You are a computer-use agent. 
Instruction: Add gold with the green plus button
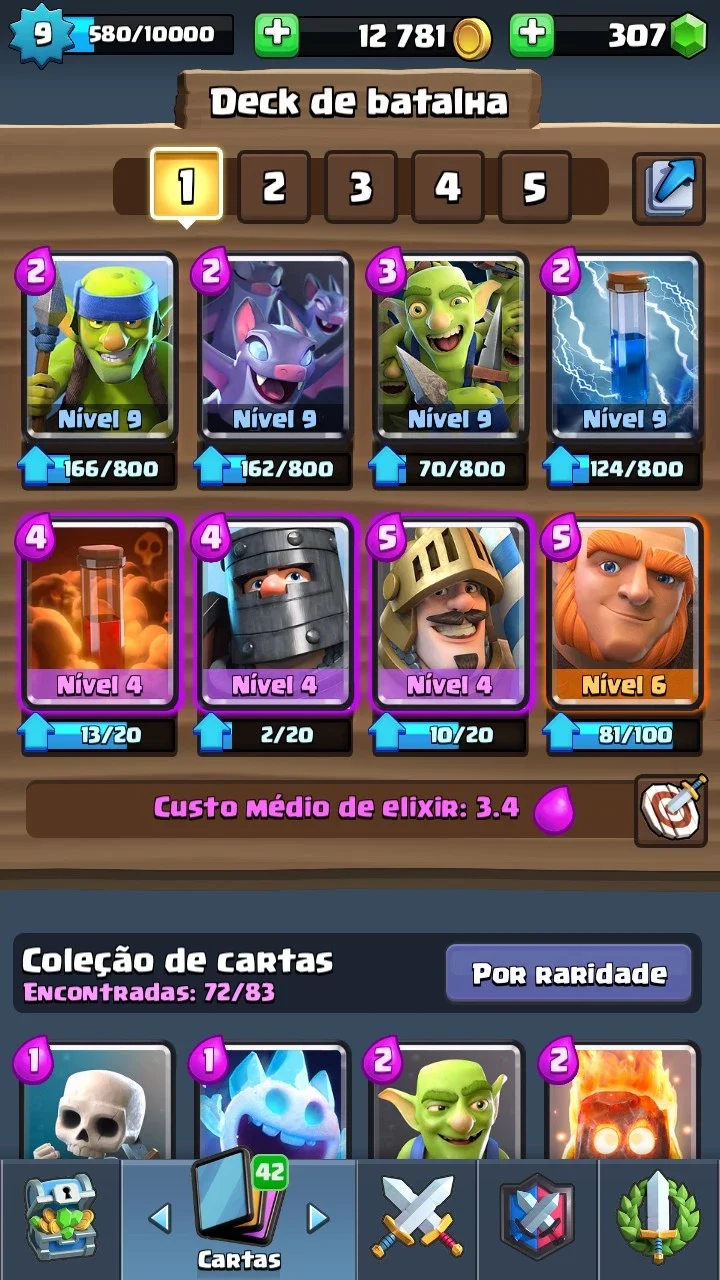pyautogui.click(x=276, y=35)
